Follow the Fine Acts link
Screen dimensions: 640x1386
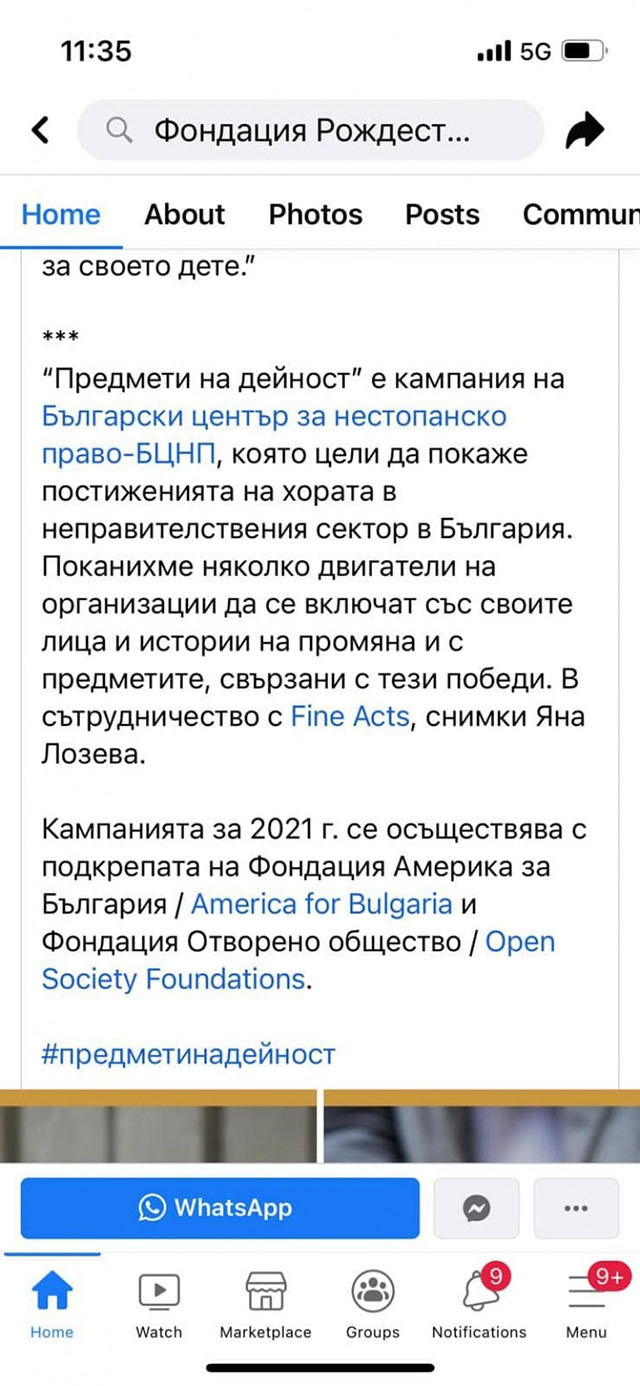coord(349,716)
